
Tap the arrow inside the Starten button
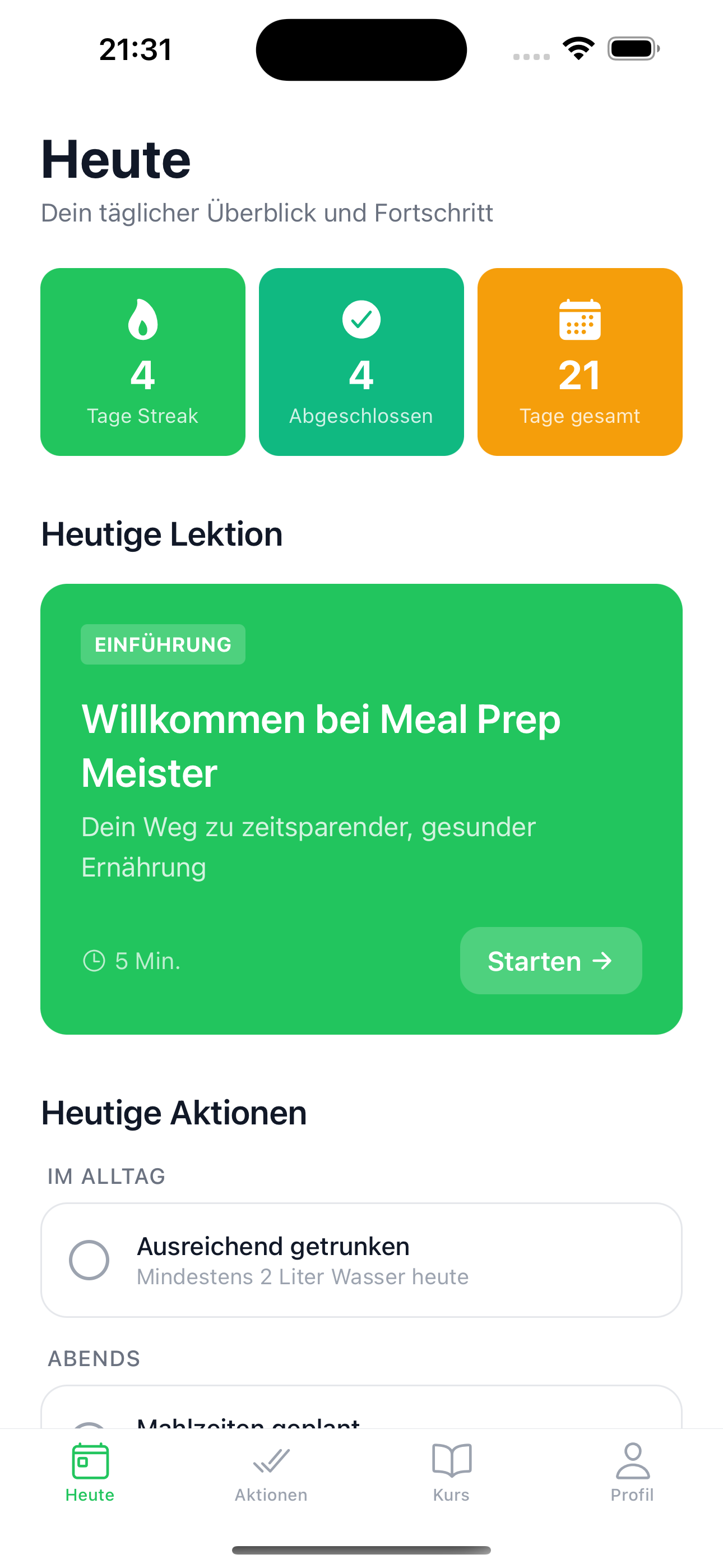click(x=602, y=961)
